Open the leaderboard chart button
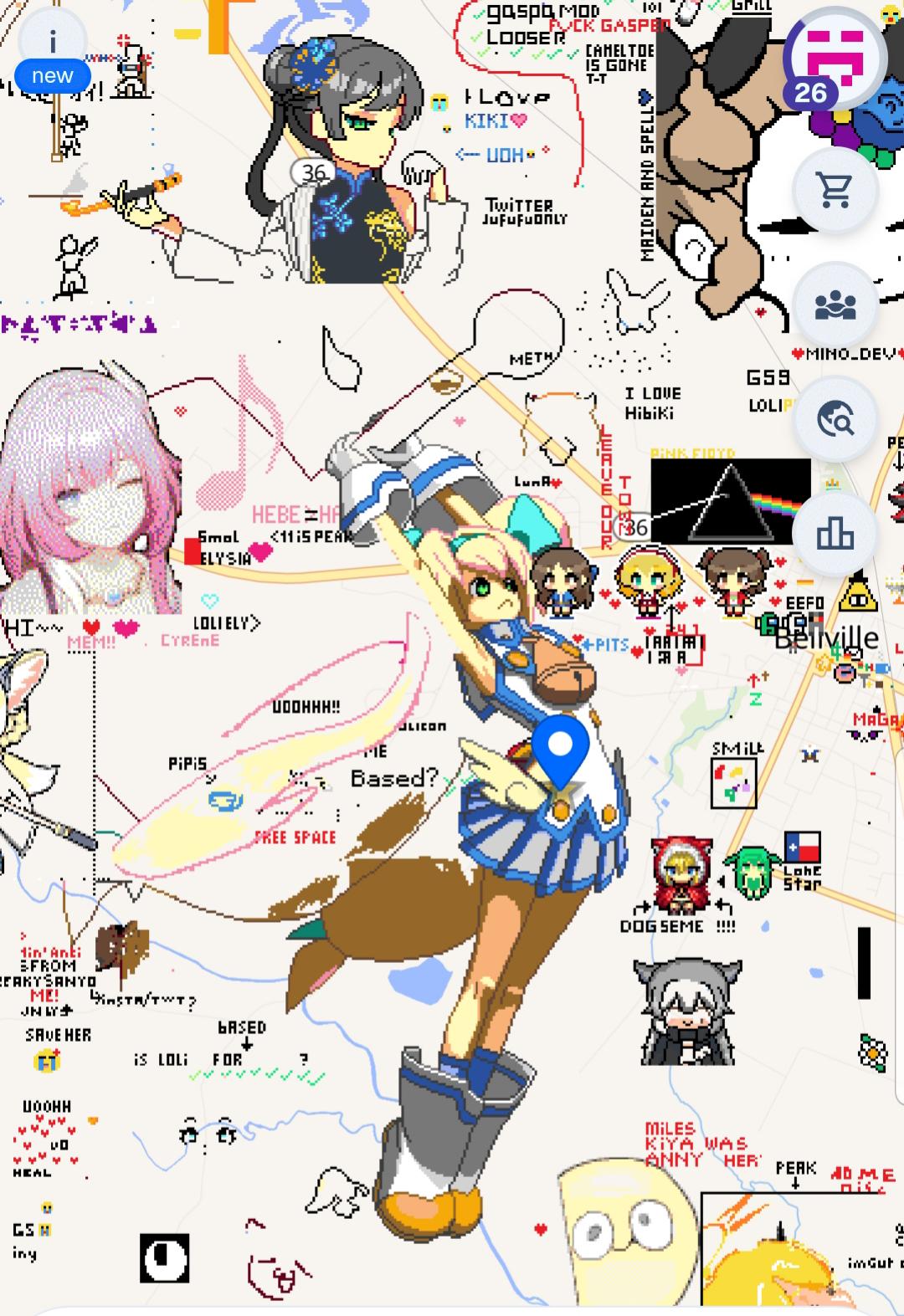Image resolution: width=904 pixels, height=1316 pixels. pos(835,533)
